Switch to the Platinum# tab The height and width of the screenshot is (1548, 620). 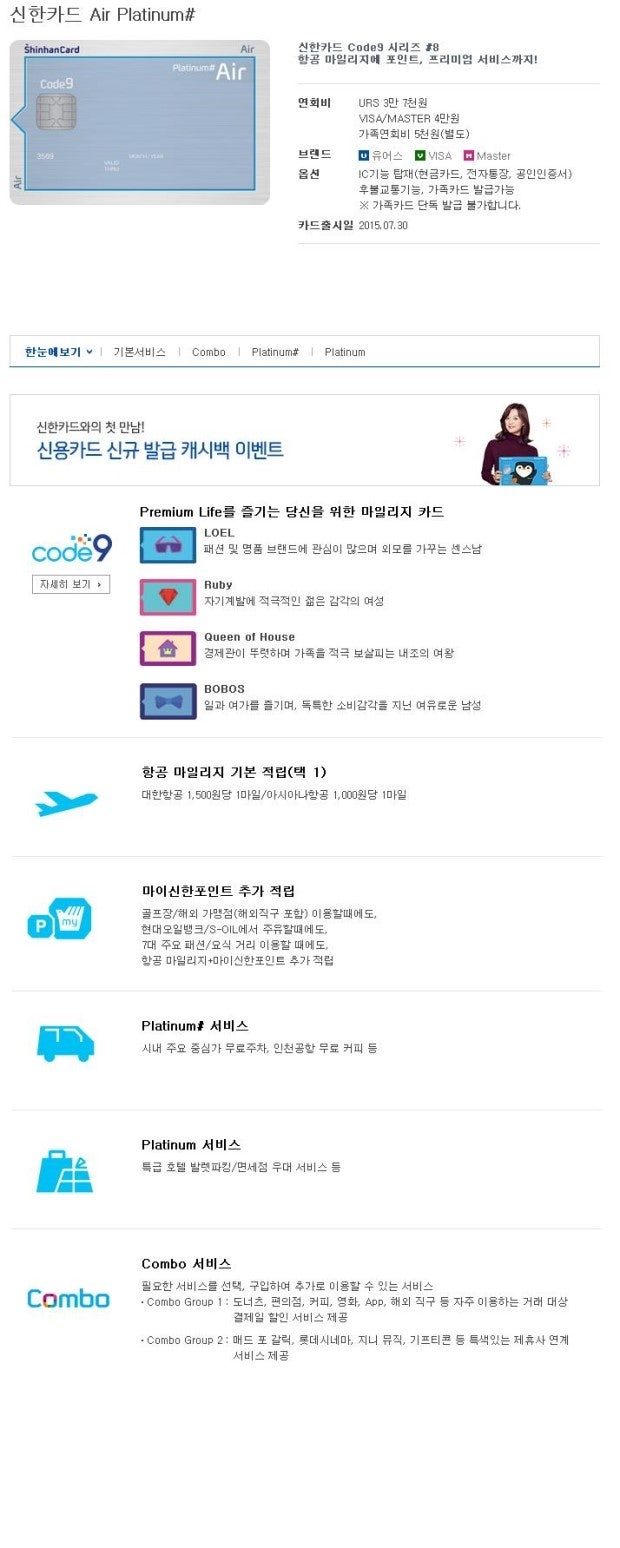tap(275, 352)
